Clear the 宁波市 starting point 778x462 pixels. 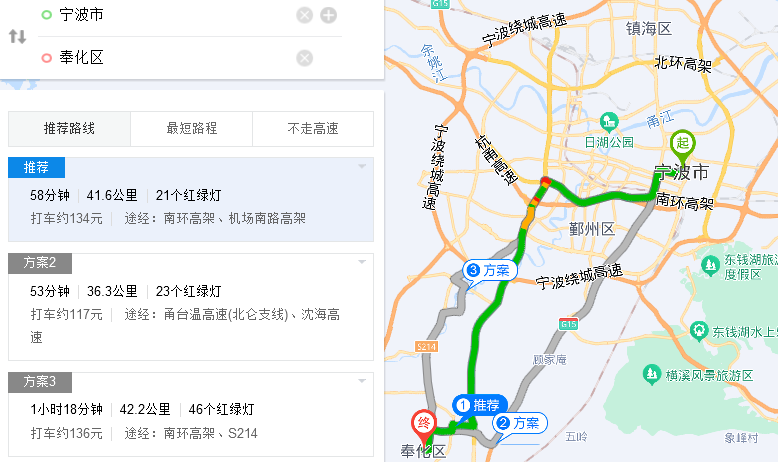tap(305, 15)
